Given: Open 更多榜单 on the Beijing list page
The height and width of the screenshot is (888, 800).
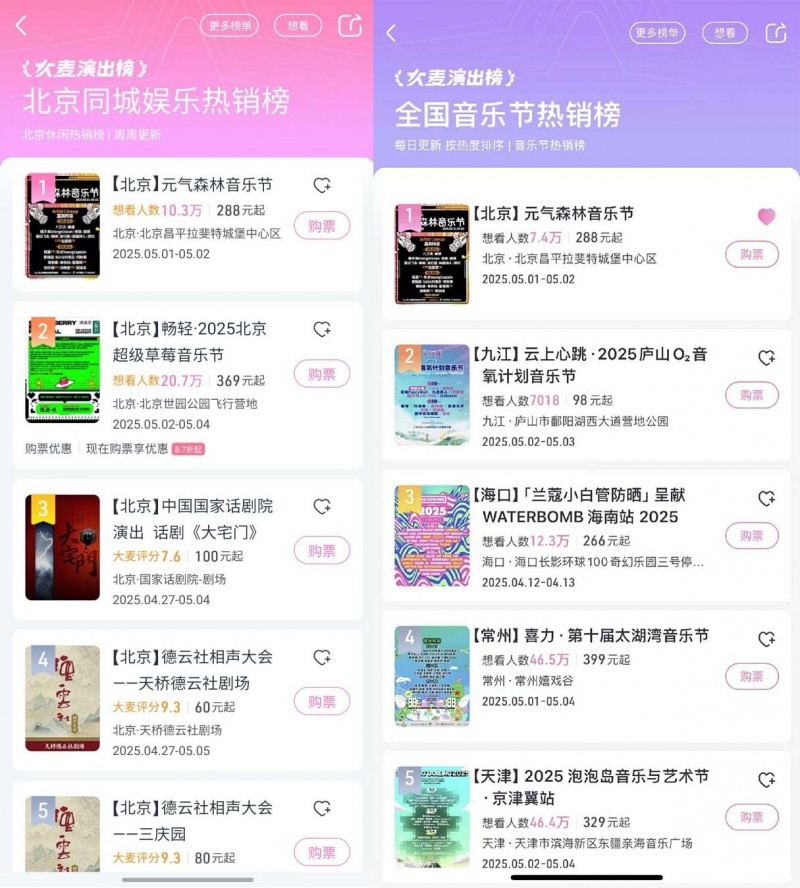Looking at the screenshot, I should point(229,25).
